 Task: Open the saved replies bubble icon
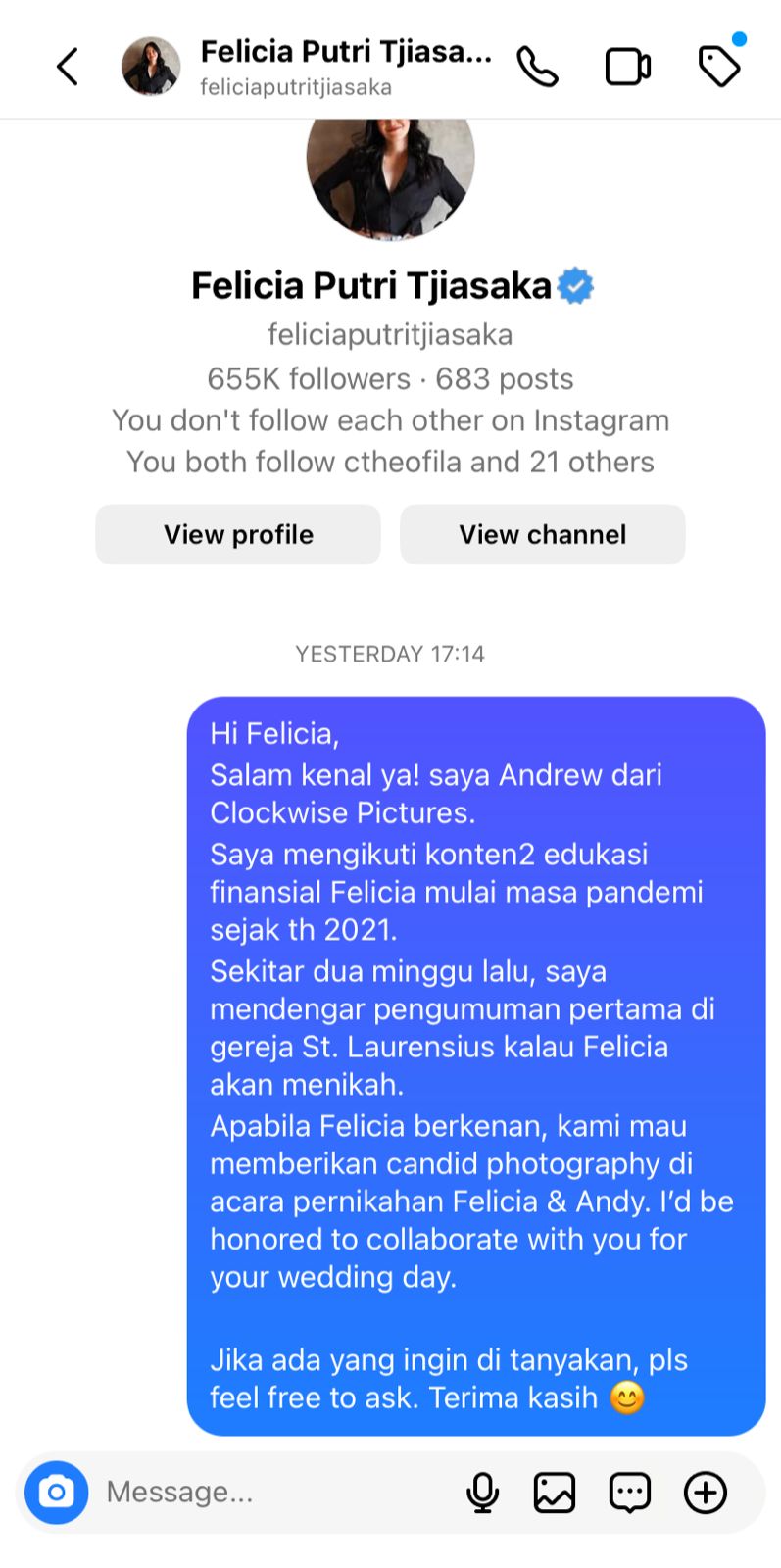(x=630, y=1493)
